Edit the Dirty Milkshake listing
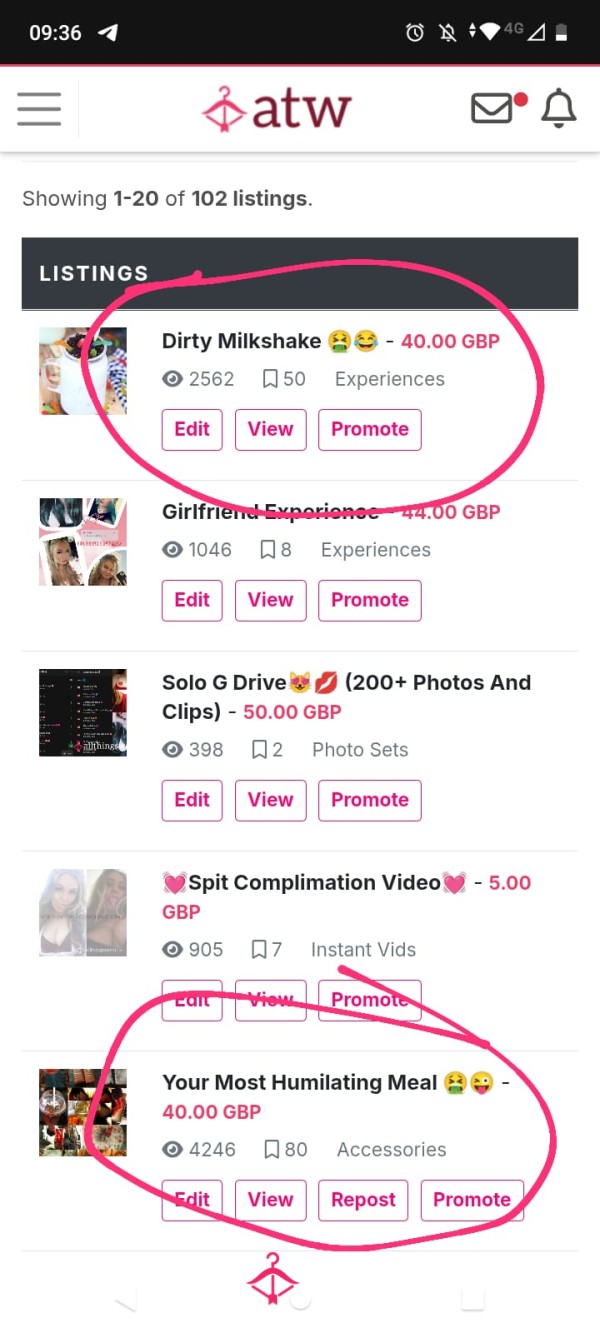Screen dimensions: 600x1333 click(x=192, y=429)
